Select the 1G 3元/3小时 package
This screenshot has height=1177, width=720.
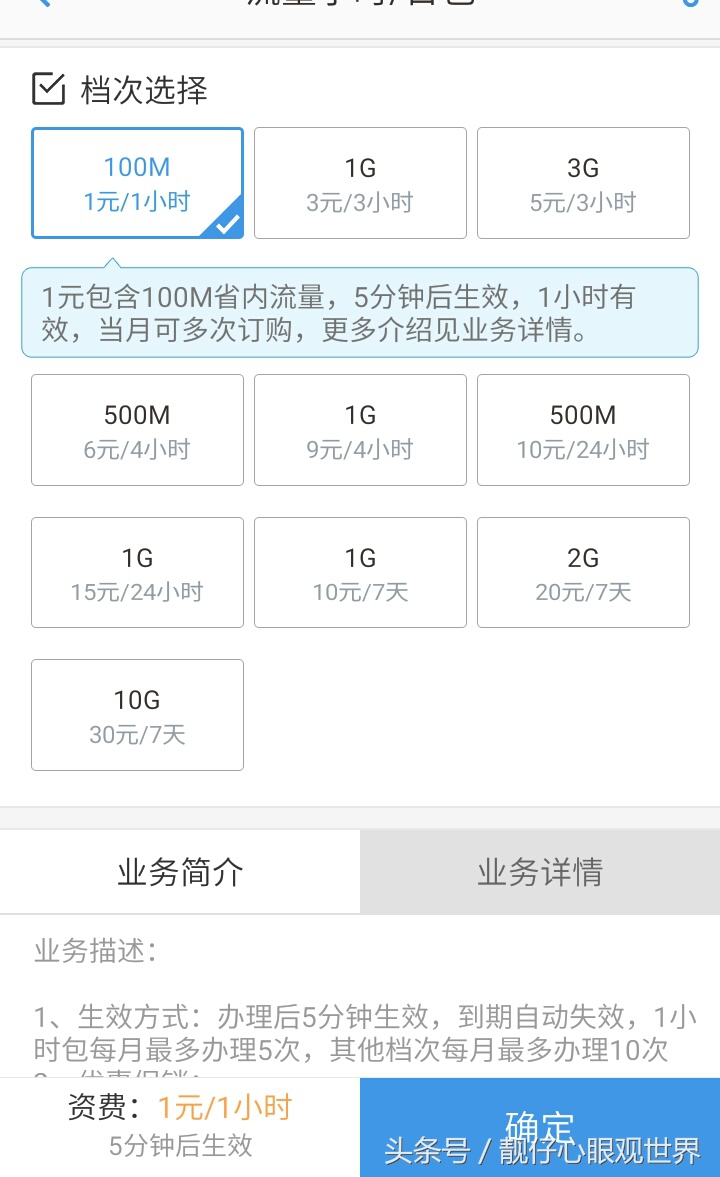click(360, 183)
